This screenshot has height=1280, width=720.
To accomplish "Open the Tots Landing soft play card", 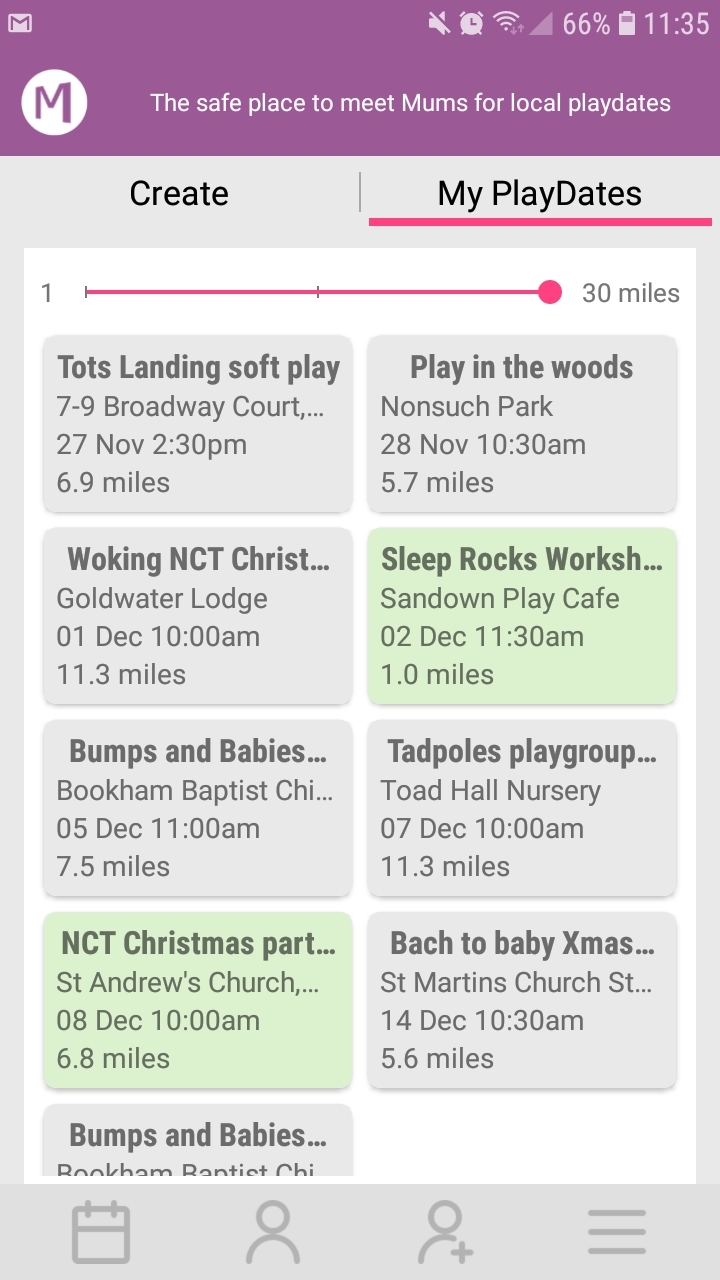I will pyautogui.click(x=198, y=423).
